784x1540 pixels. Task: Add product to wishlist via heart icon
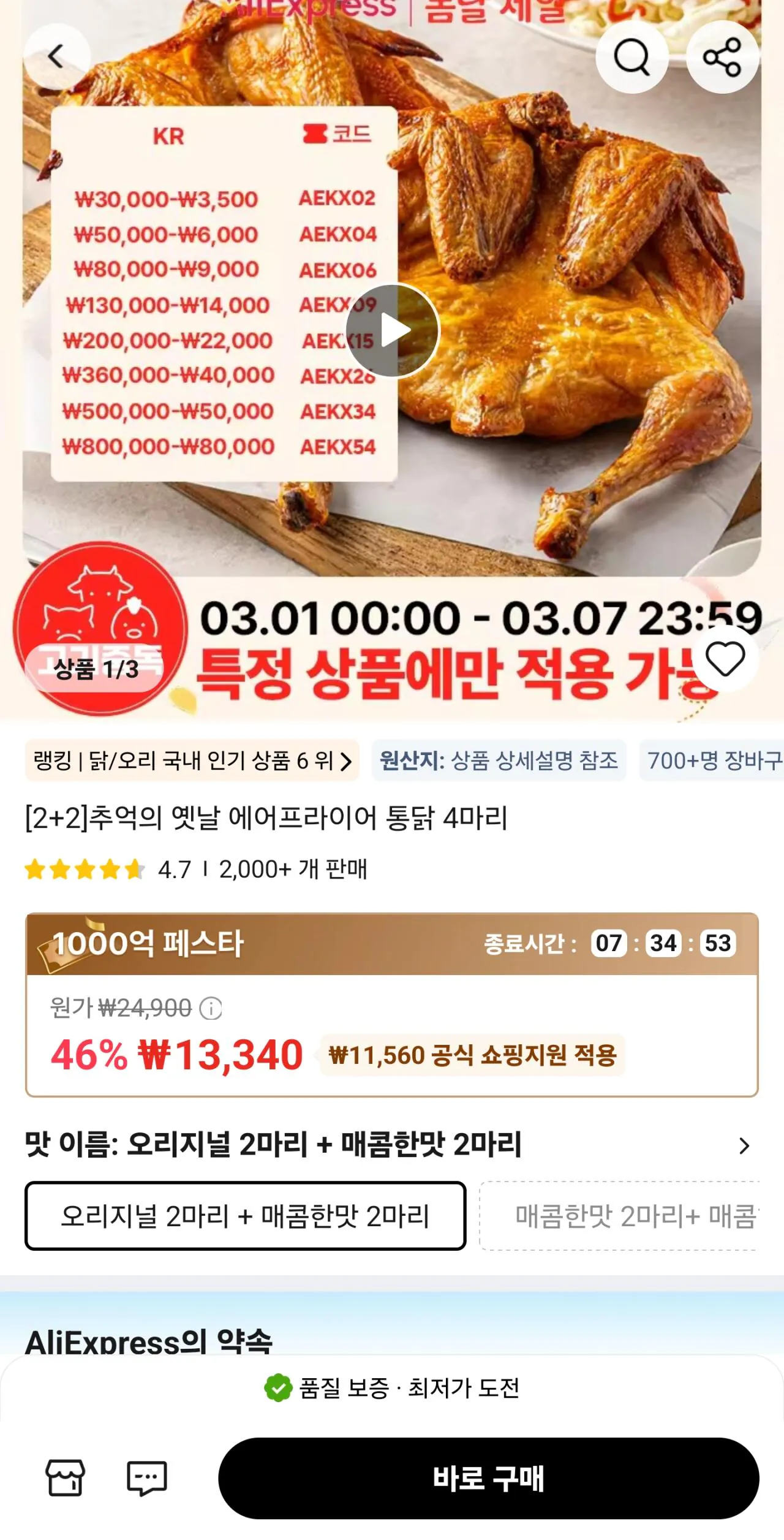pos(726,661)
